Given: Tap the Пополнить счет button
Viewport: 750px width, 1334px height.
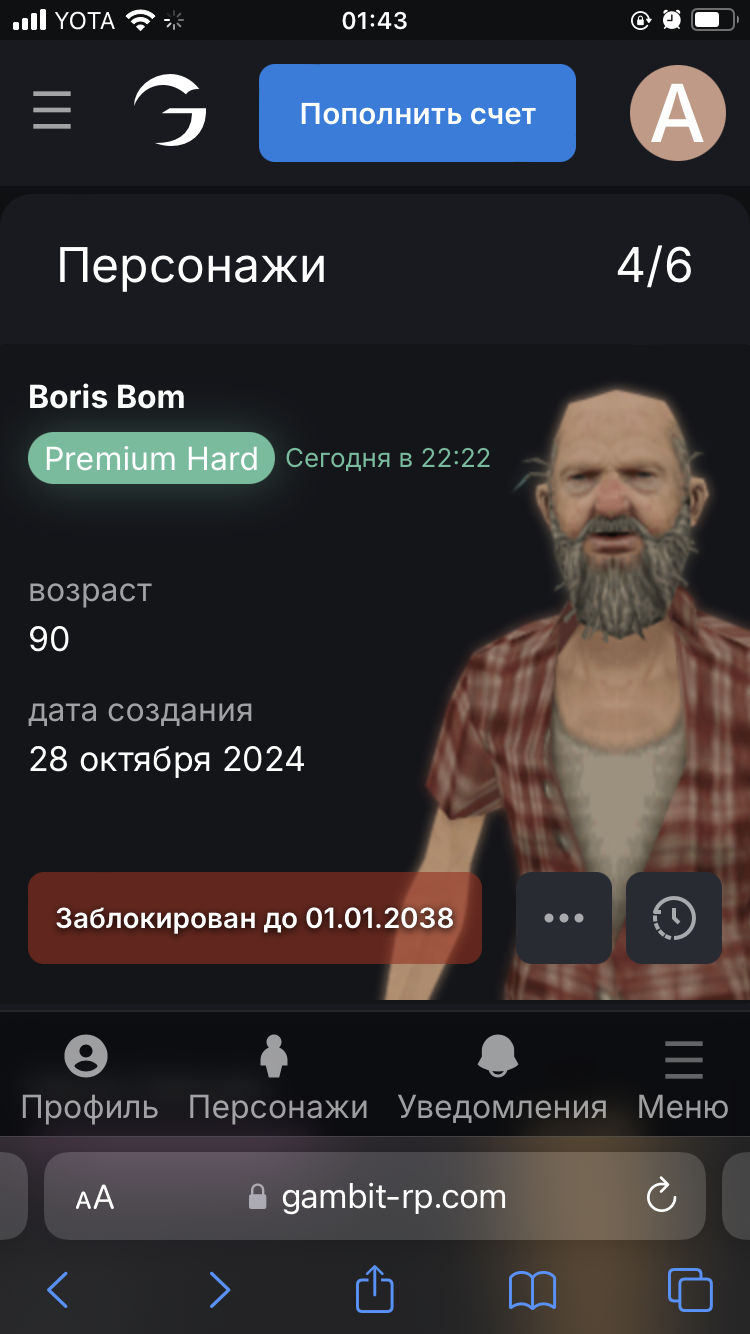Looking at the screenshot, I should click(x=417, y=113).
